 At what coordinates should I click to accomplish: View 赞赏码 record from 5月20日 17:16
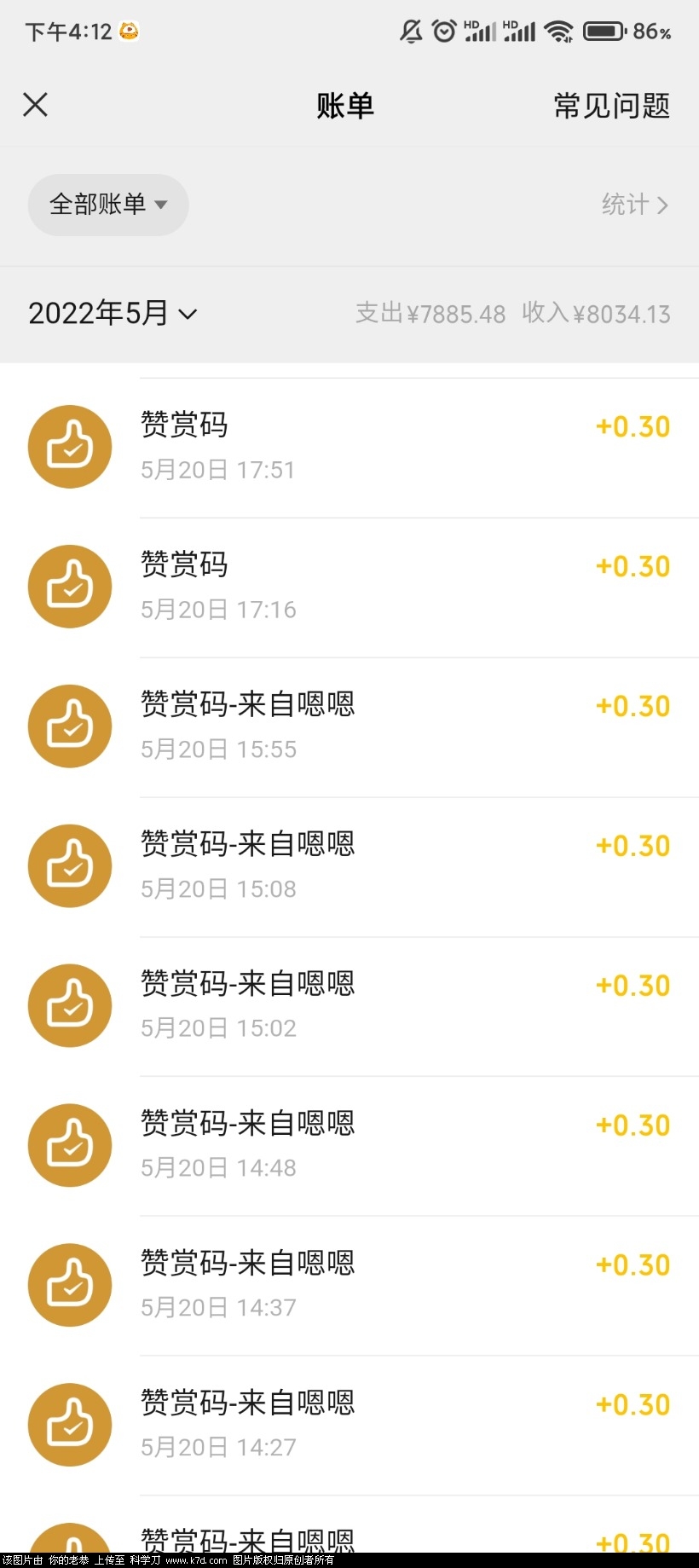(349, 587)
